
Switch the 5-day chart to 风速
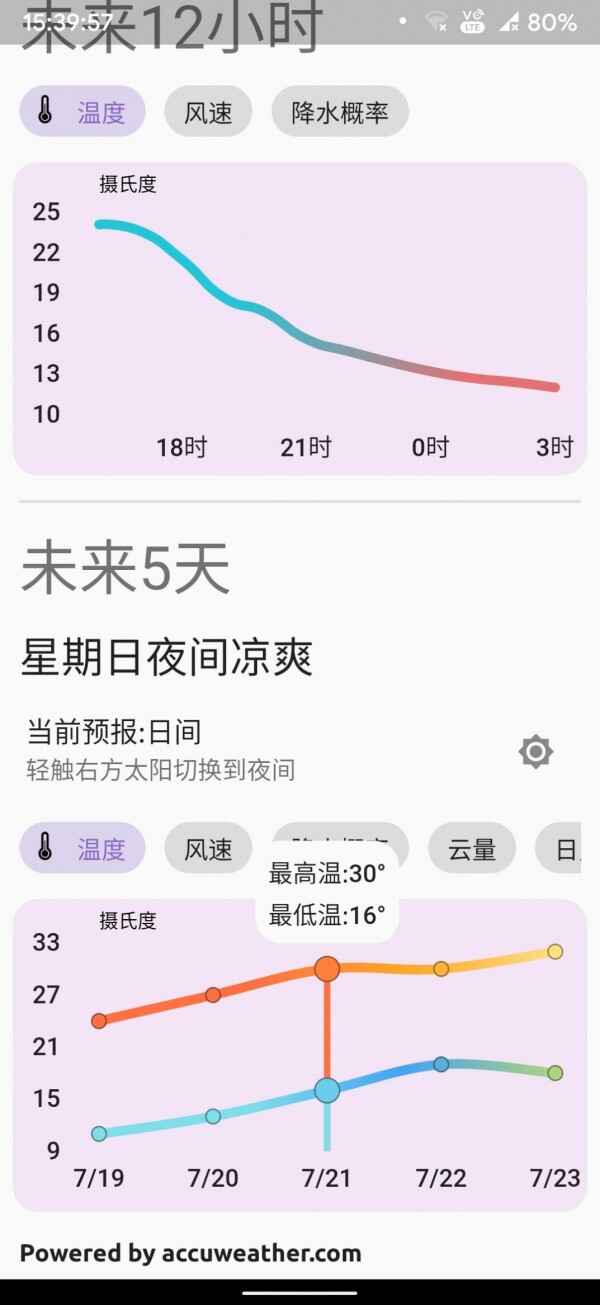208,849
